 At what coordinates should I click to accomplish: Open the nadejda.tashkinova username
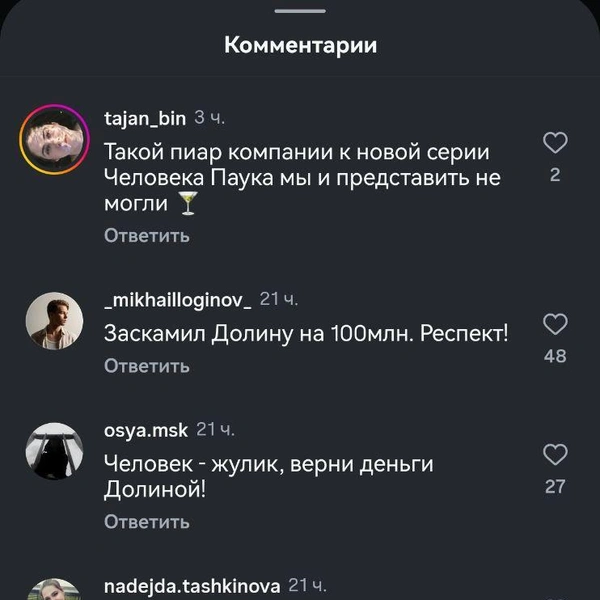[x=193, y=585]
